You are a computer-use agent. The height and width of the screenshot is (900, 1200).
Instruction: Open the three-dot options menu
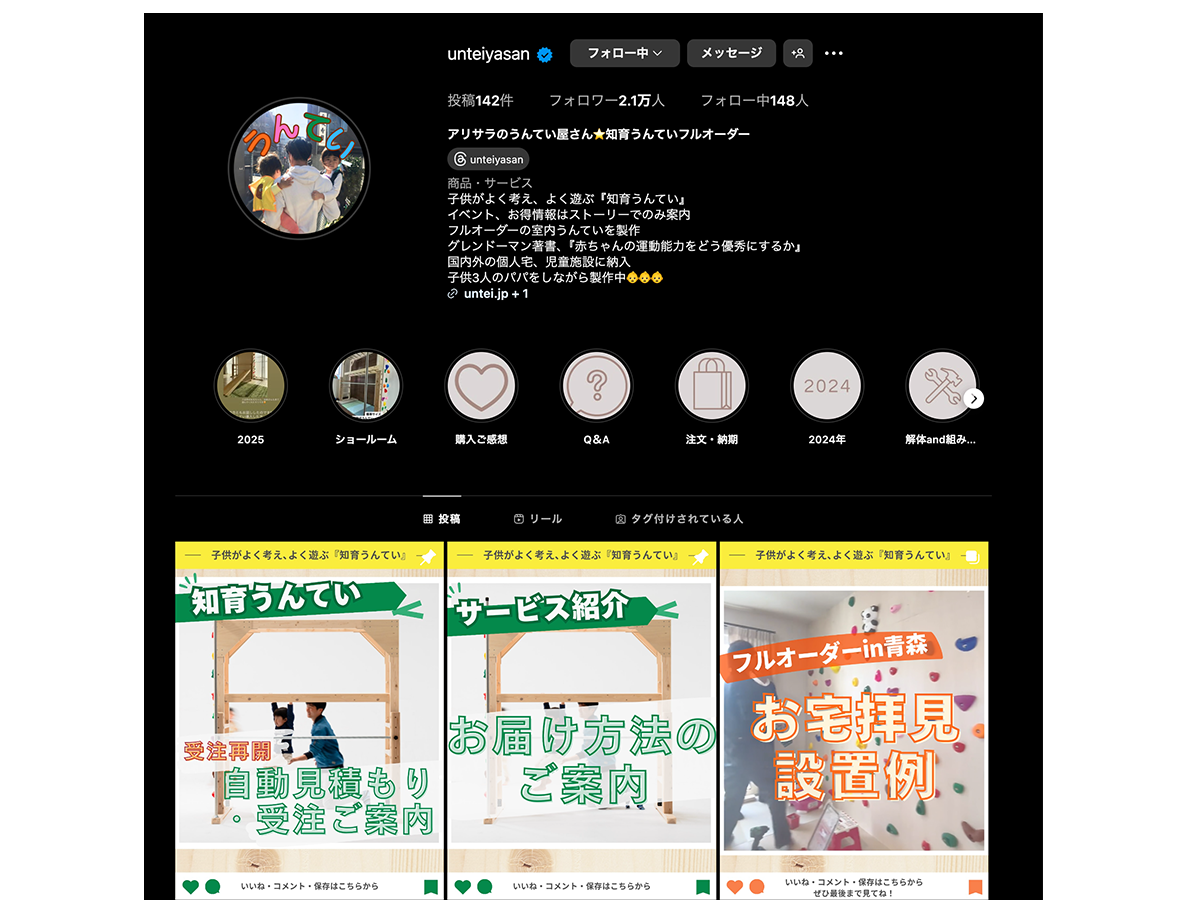click(834, 53)
